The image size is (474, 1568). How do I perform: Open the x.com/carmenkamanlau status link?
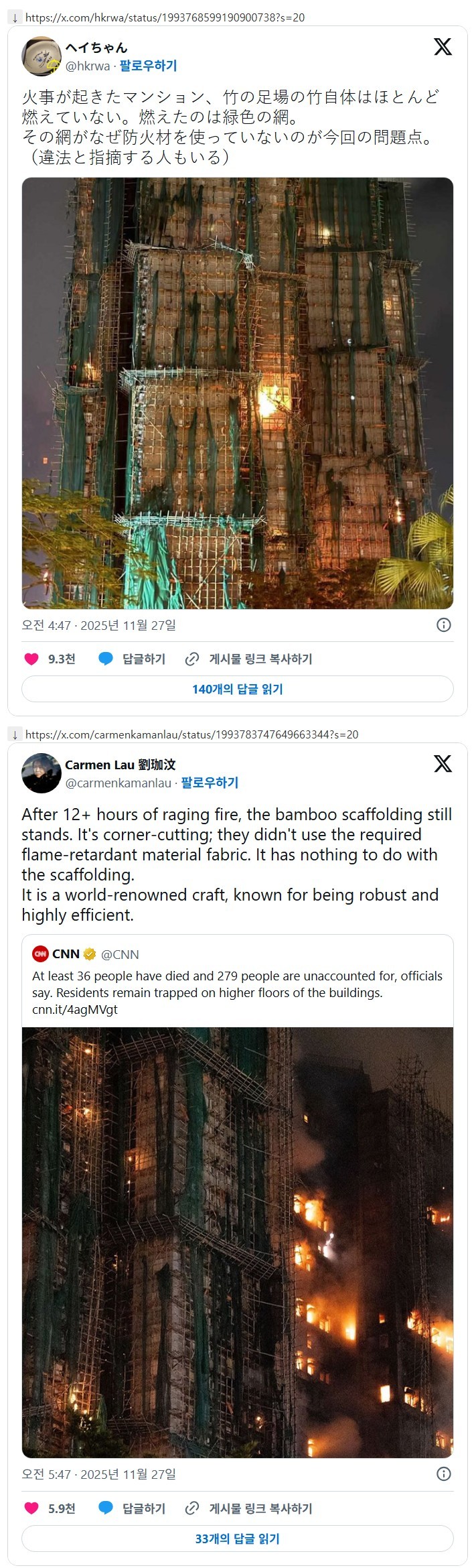pyautogui.click(x=191, y=734)
